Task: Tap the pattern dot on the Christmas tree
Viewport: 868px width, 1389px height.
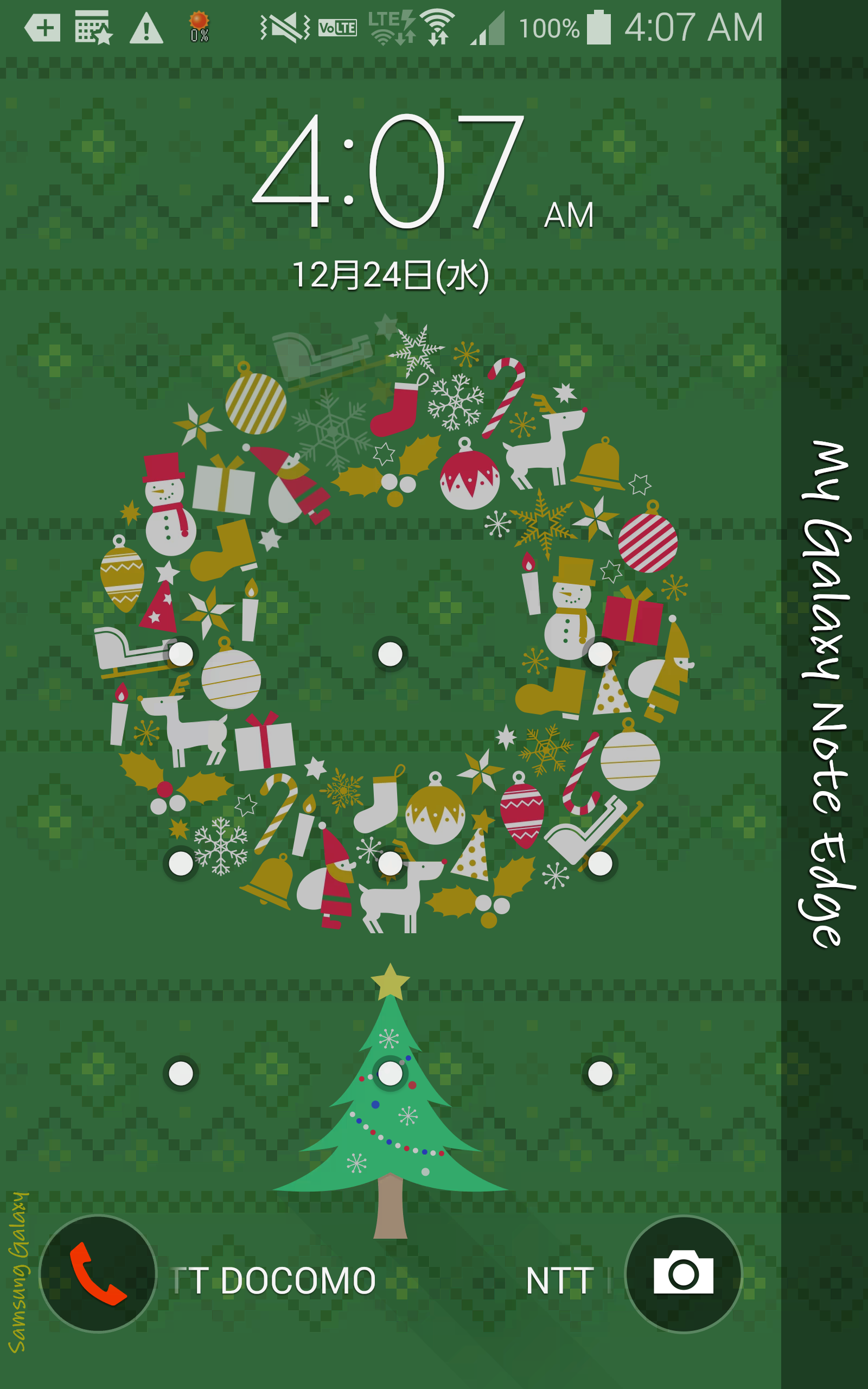Action: click(x=391, y=1073)
